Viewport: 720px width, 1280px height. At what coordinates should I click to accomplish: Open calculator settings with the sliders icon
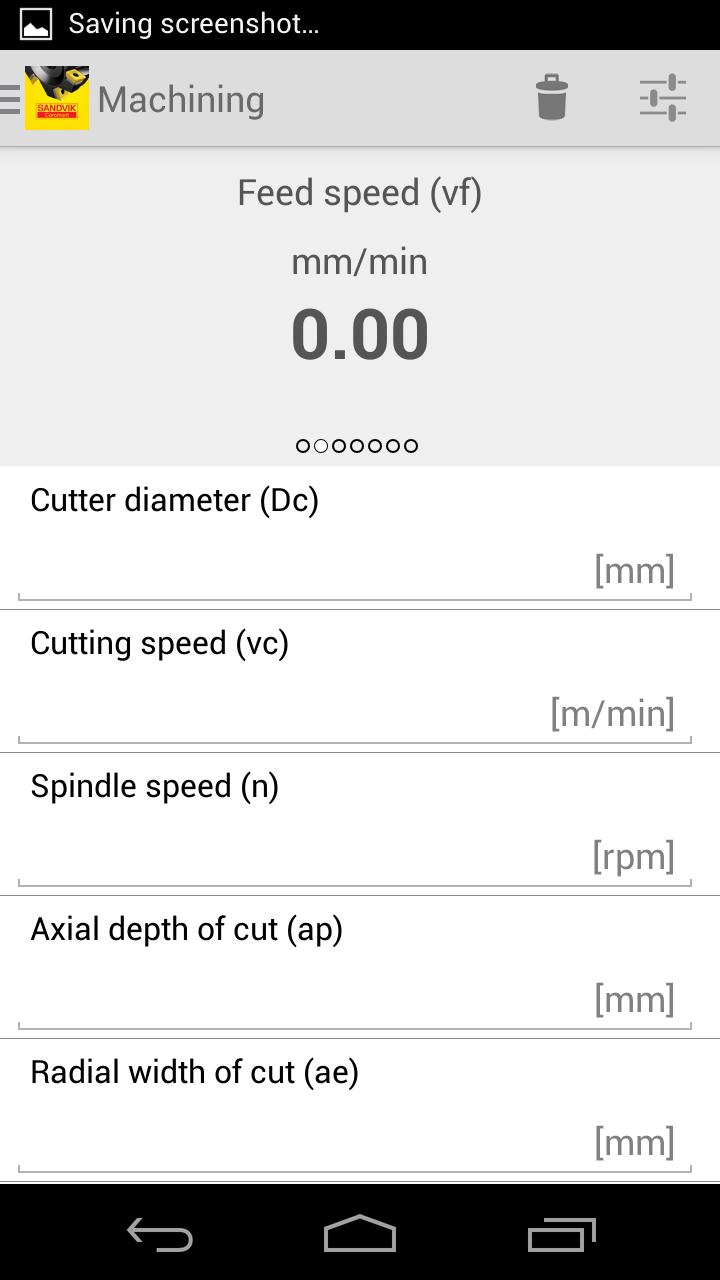pyautogui.click(x=661, y=99)
